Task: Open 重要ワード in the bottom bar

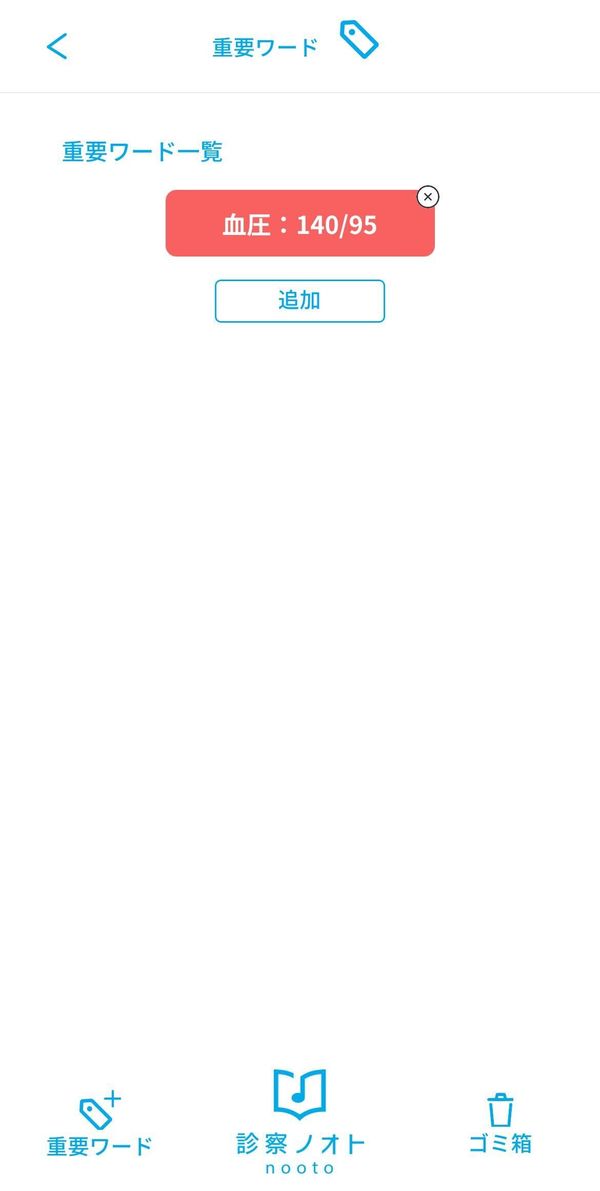Action: [99, 1123]
